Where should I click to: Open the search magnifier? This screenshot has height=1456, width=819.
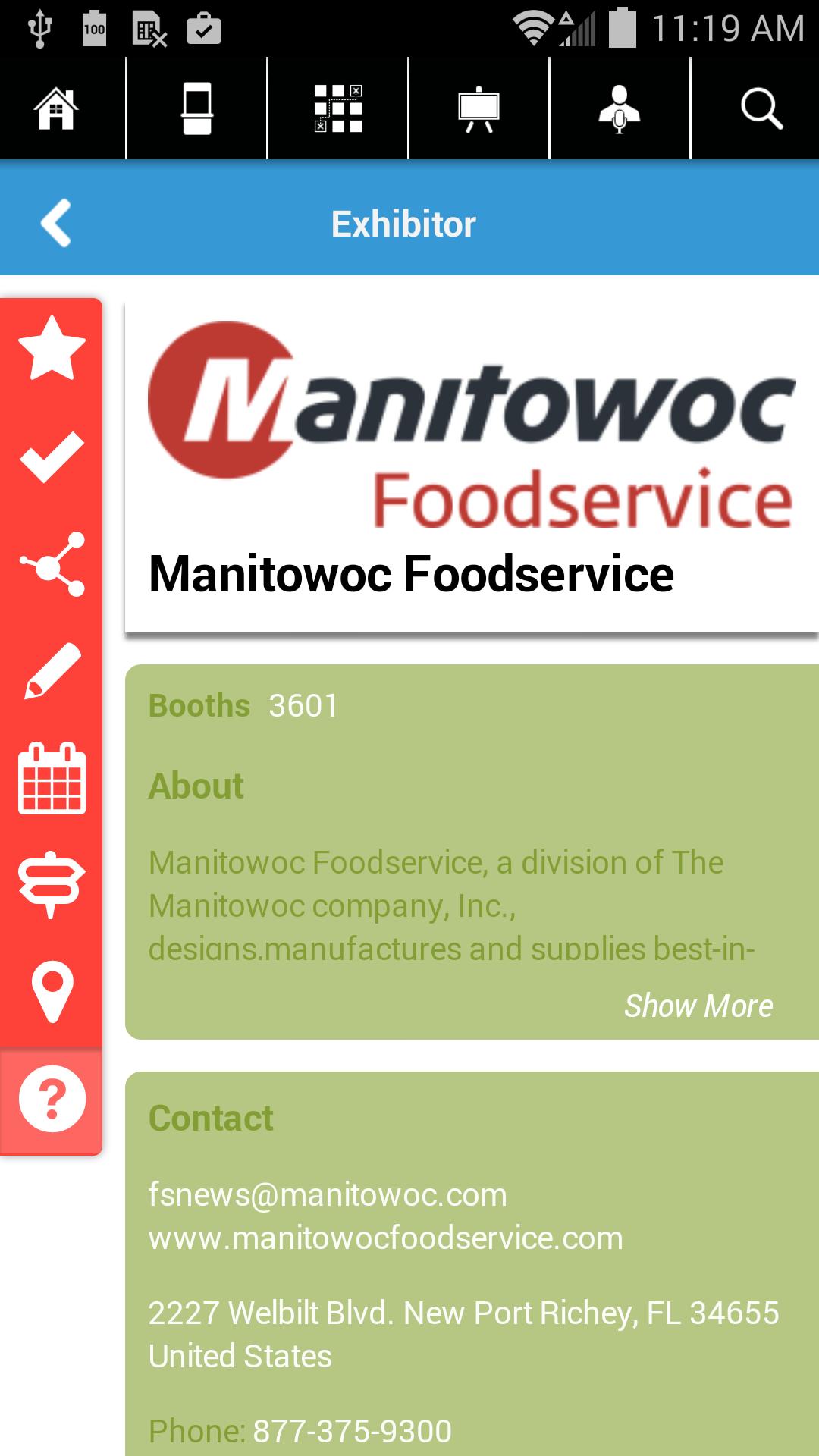(x=761, y=109)
